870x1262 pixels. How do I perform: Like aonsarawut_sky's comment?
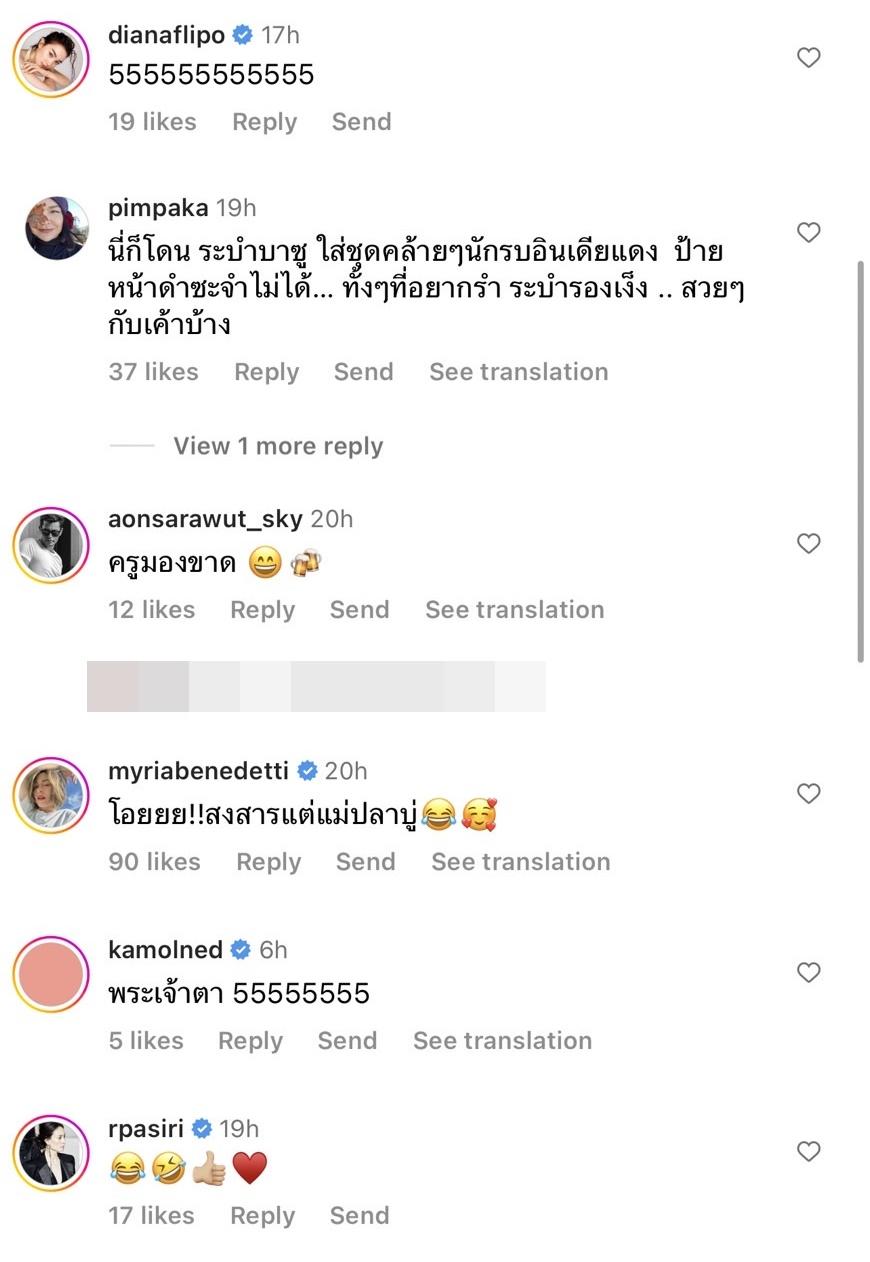(x=808, y=543)
